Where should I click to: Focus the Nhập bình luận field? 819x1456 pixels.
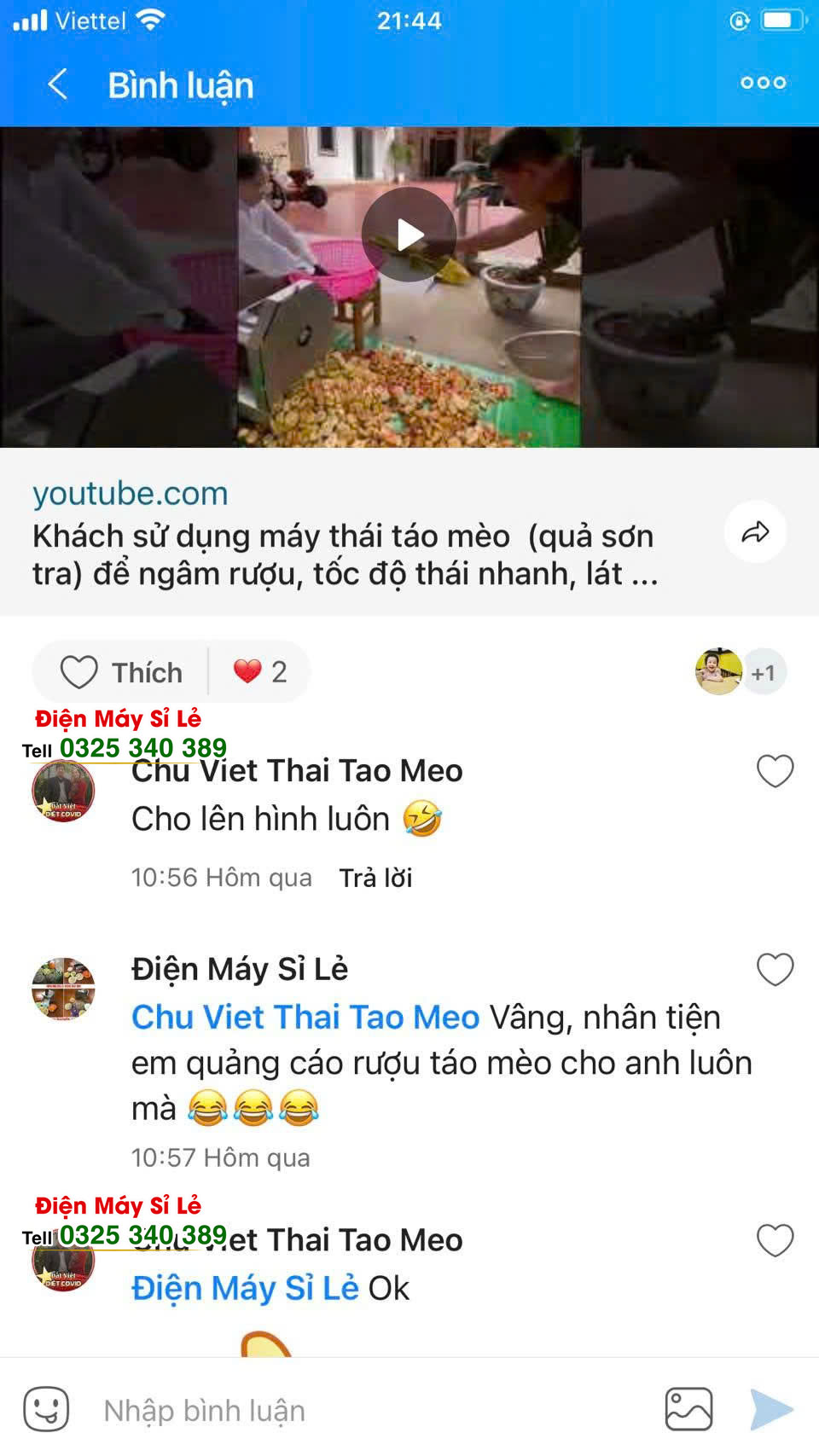tap(358, 1411)
